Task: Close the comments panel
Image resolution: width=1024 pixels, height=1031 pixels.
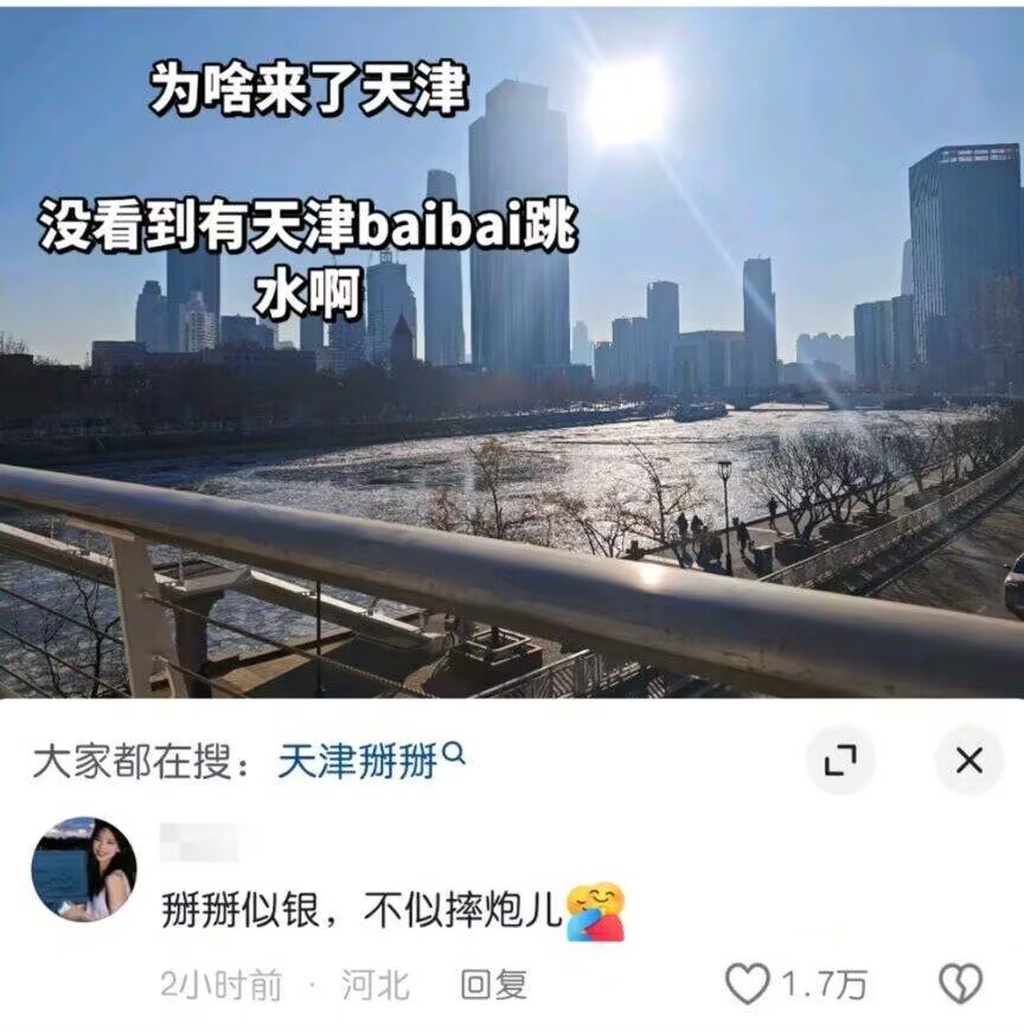Action: (x=968, y=762)
